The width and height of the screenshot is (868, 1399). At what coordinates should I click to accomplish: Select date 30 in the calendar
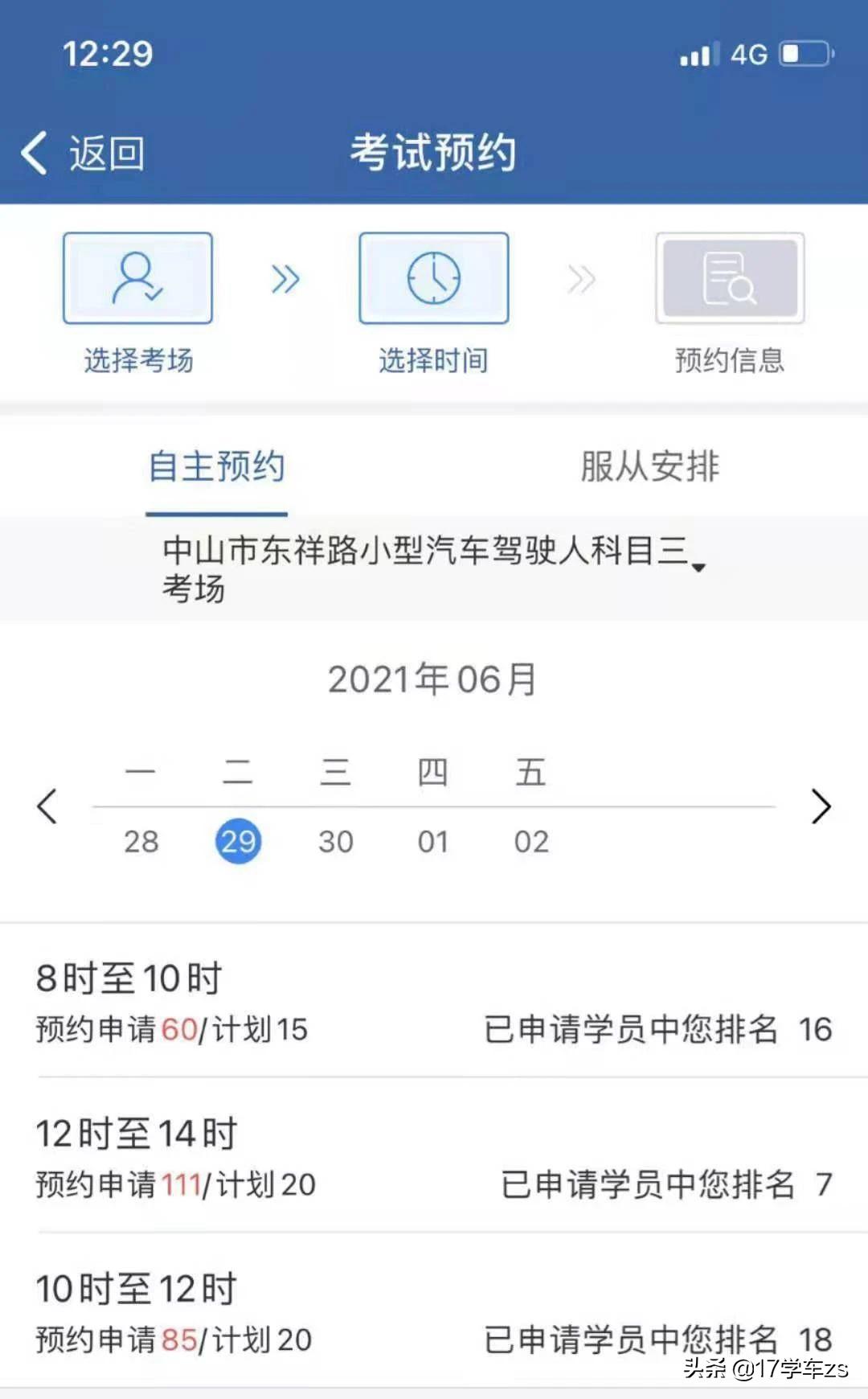[x=336, y=841]
